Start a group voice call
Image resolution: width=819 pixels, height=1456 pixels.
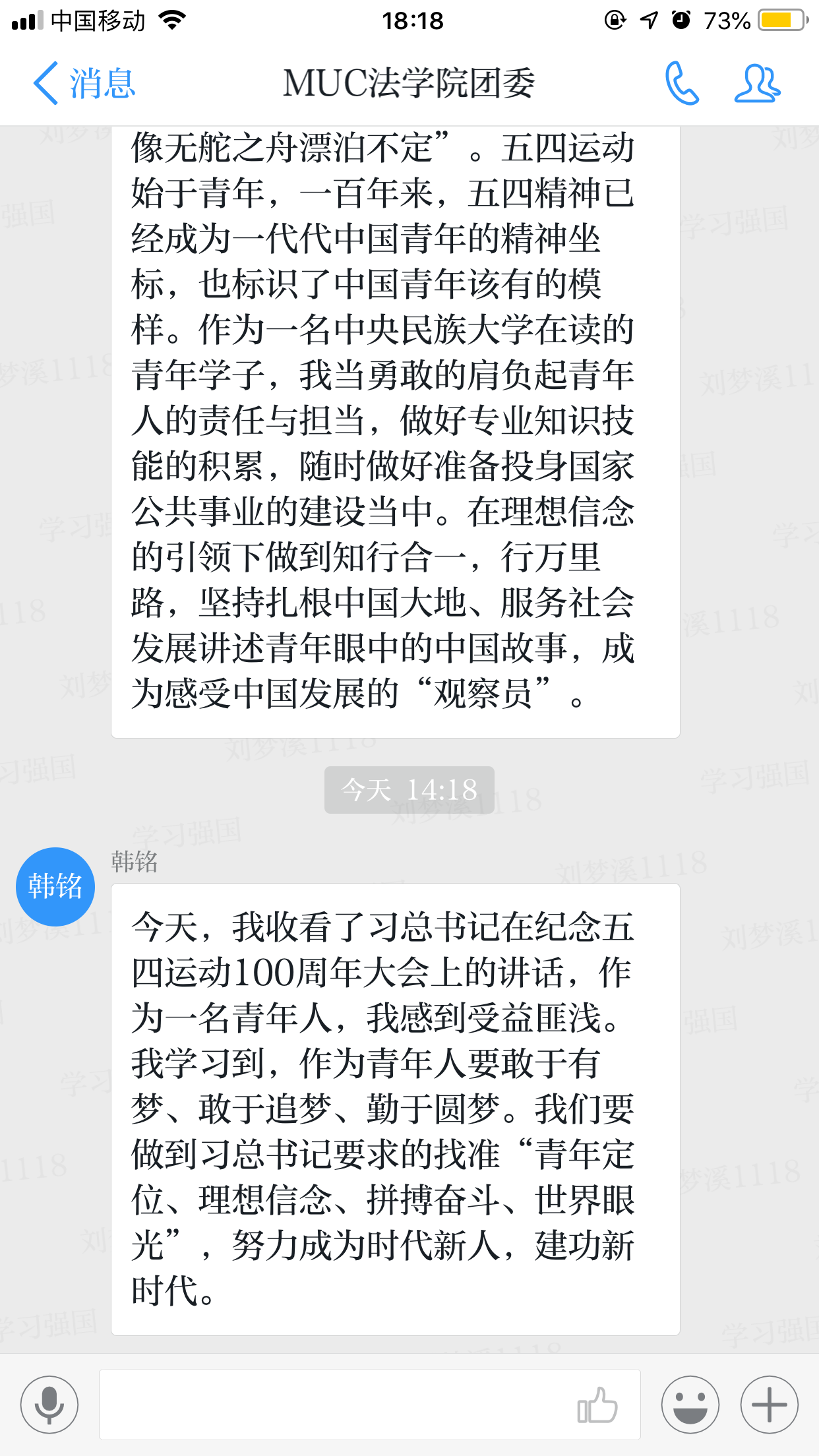[x=681, y=84]
